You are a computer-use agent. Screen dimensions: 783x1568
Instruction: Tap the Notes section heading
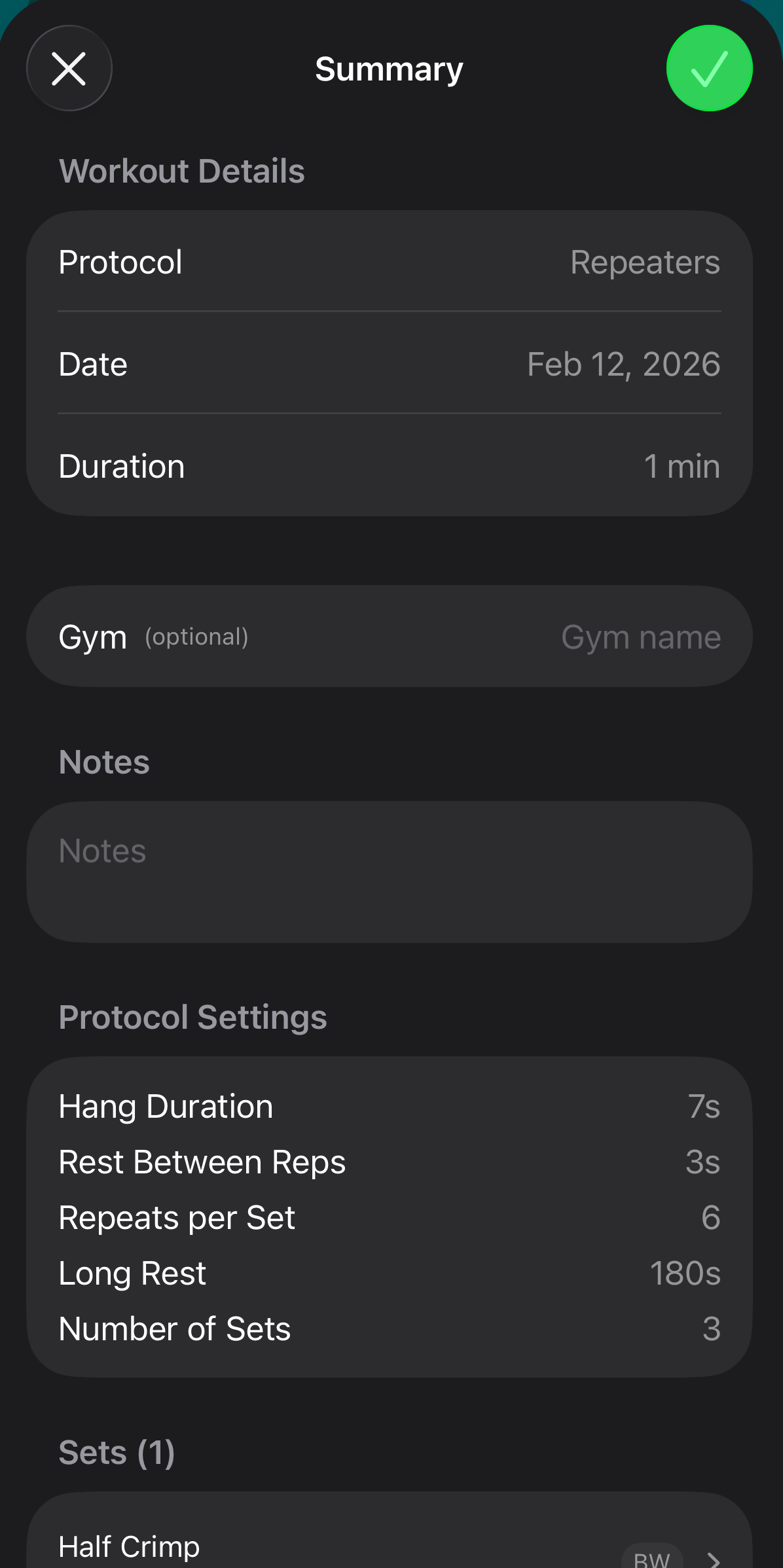click(x=103, y=761)
